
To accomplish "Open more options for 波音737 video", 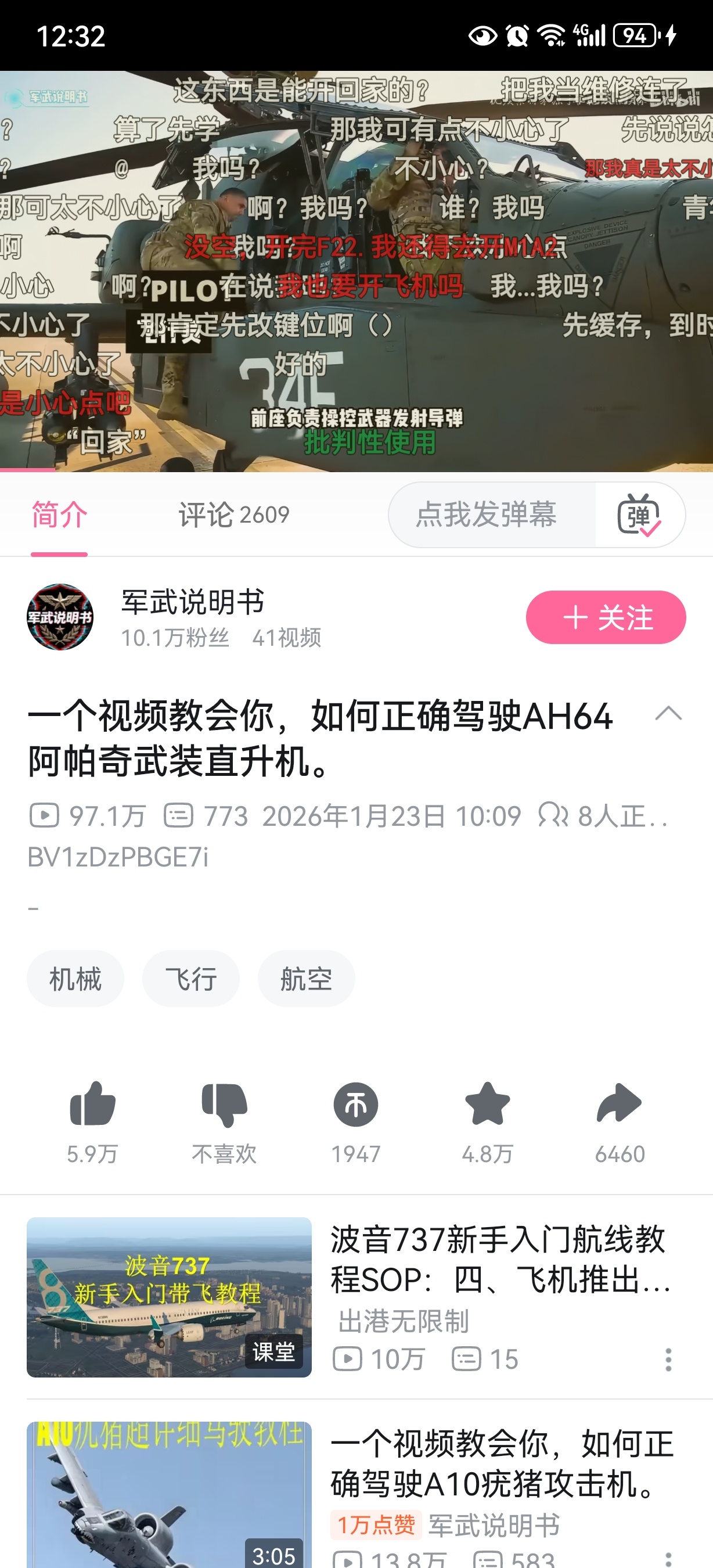I will pyautogui.click(x=668, y=1358).
